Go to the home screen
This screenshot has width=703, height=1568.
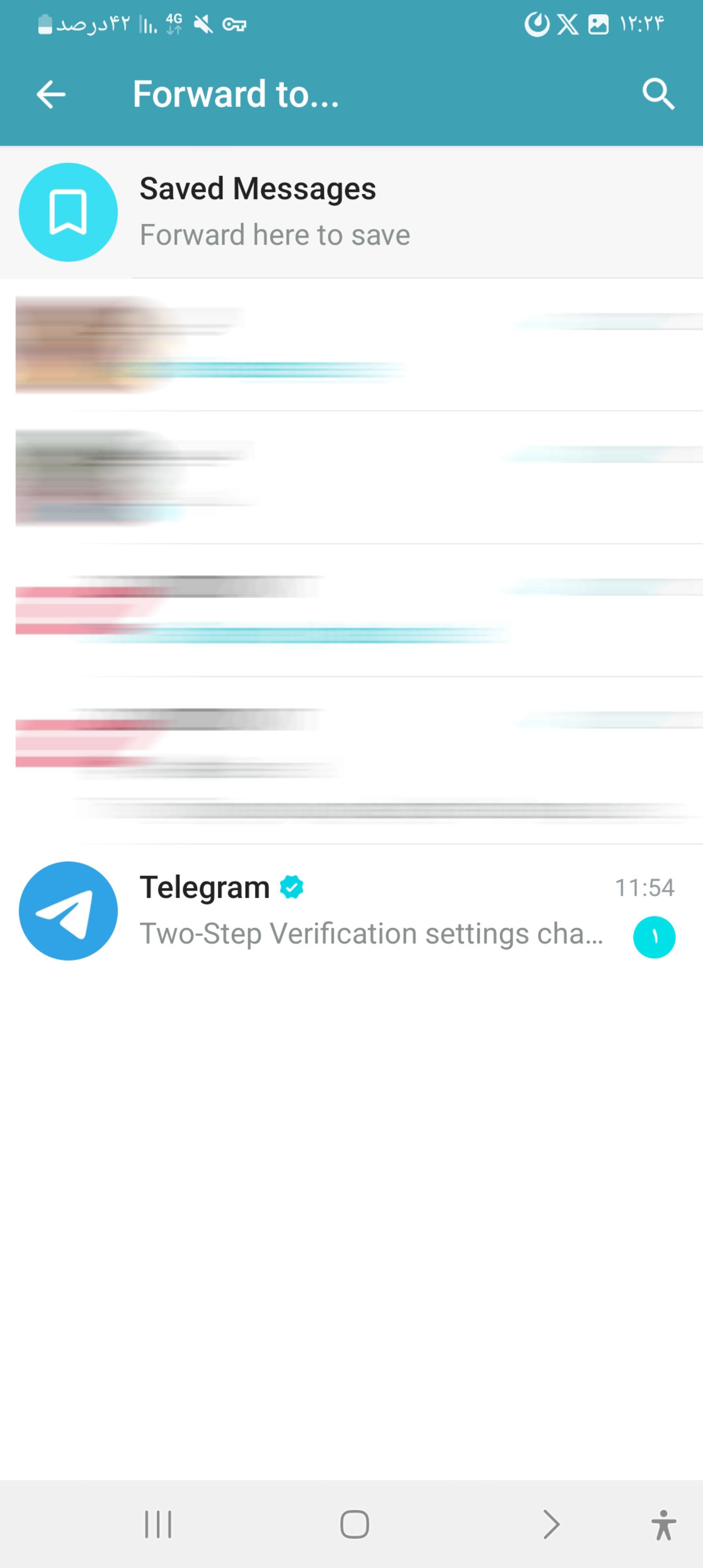pos(354,1524)
